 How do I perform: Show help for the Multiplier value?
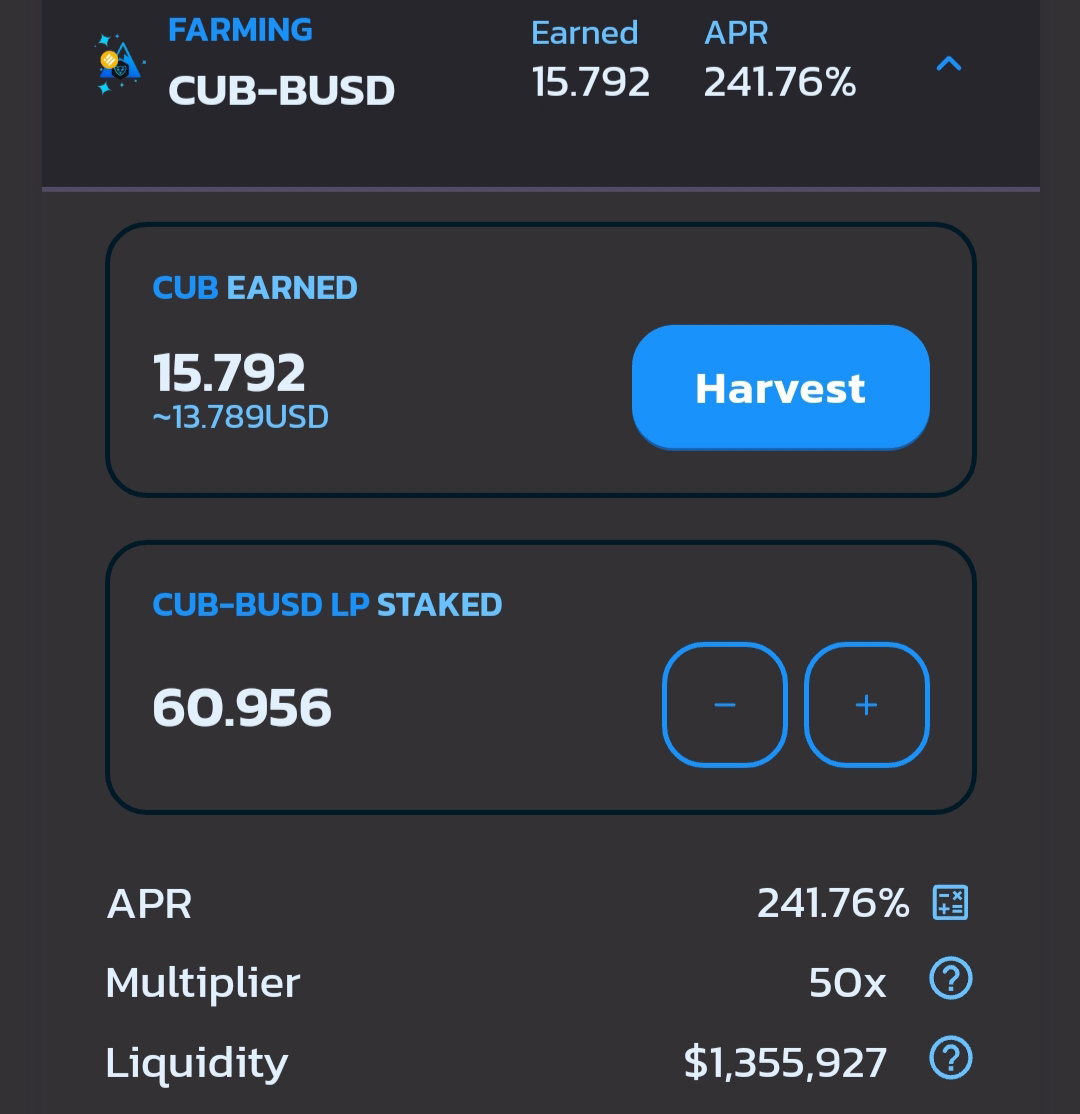(951, 978)
